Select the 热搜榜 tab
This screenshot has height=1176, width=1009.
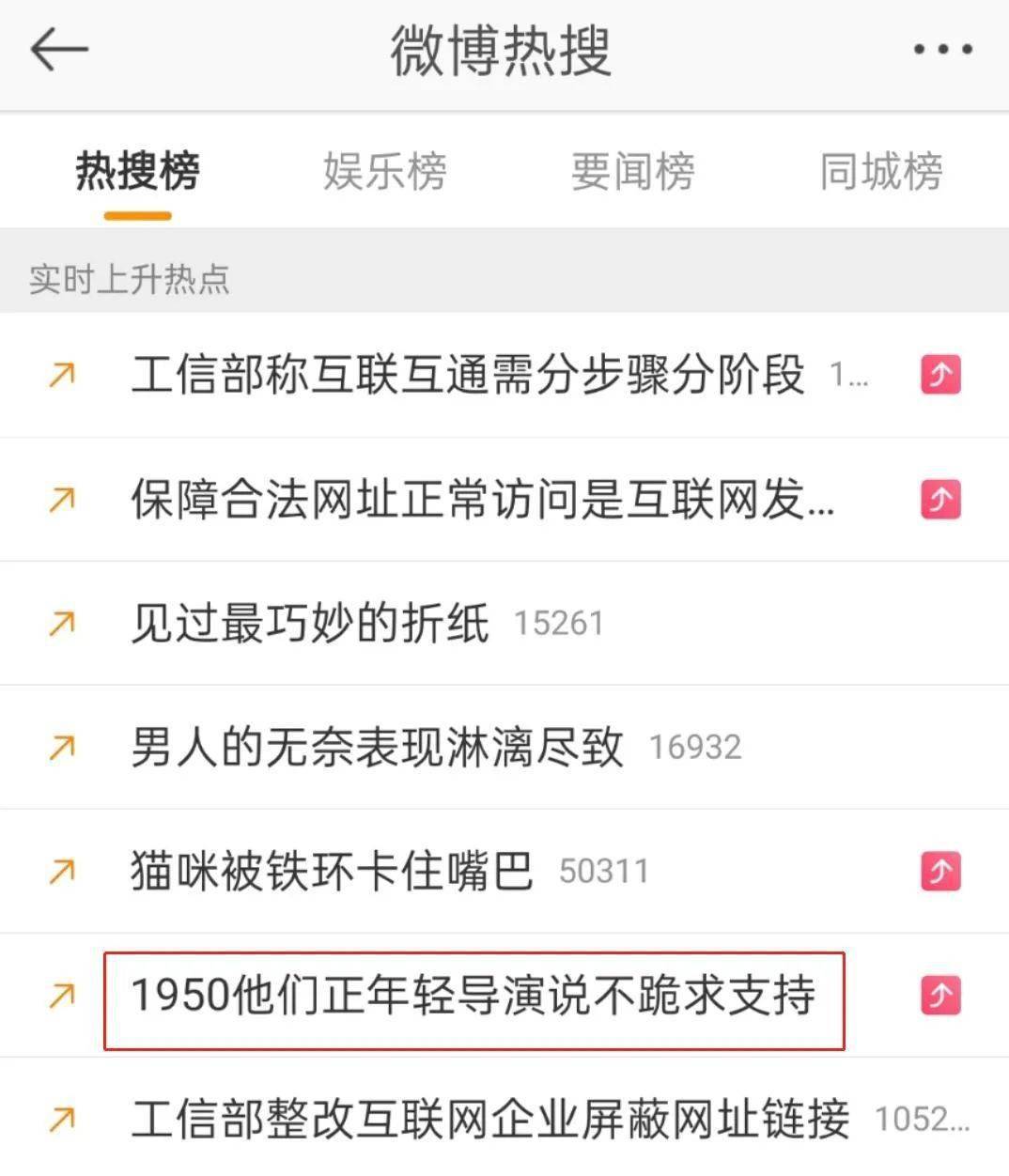pos(137,173)
